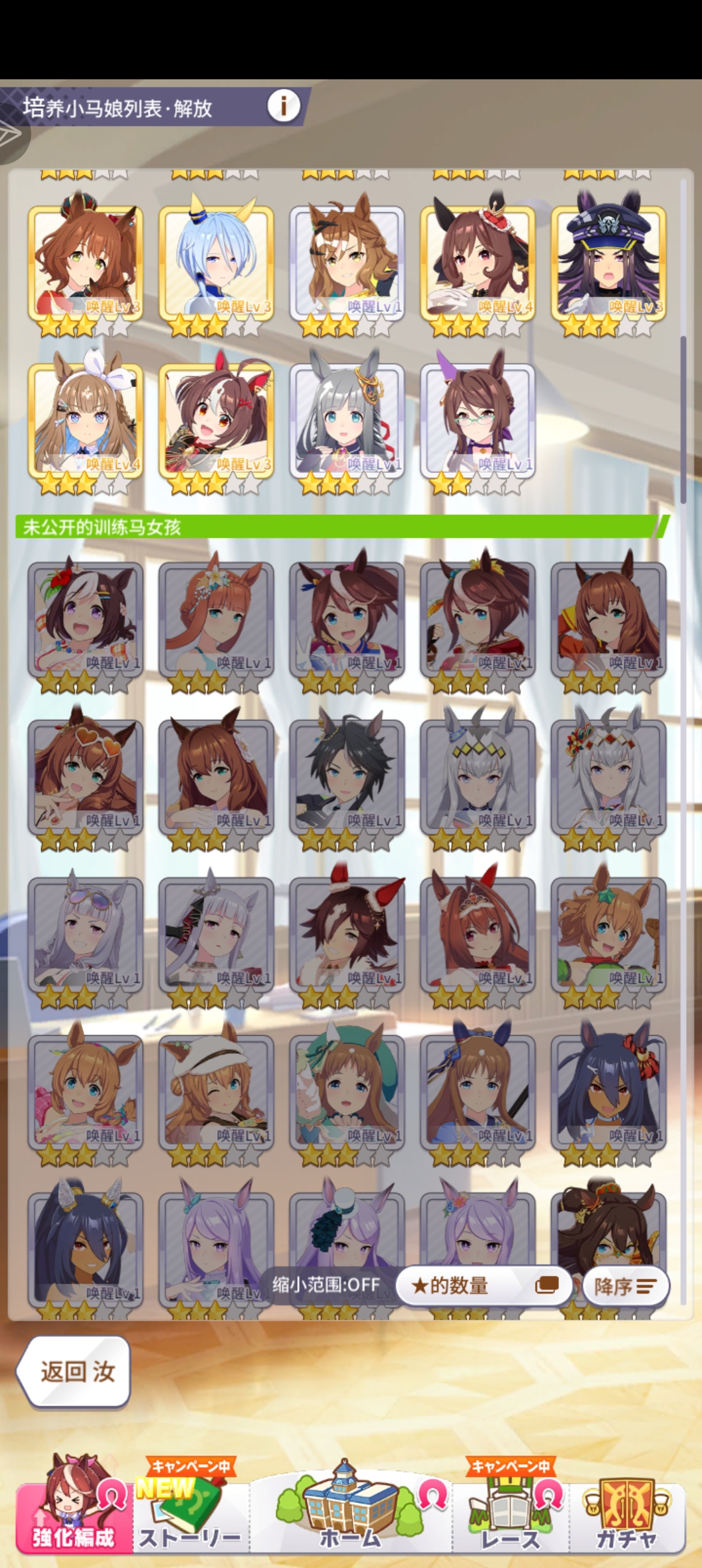Choose the girl with the white ribbon bow
This screenshot has height=1568, width=702.
point(85,421)
